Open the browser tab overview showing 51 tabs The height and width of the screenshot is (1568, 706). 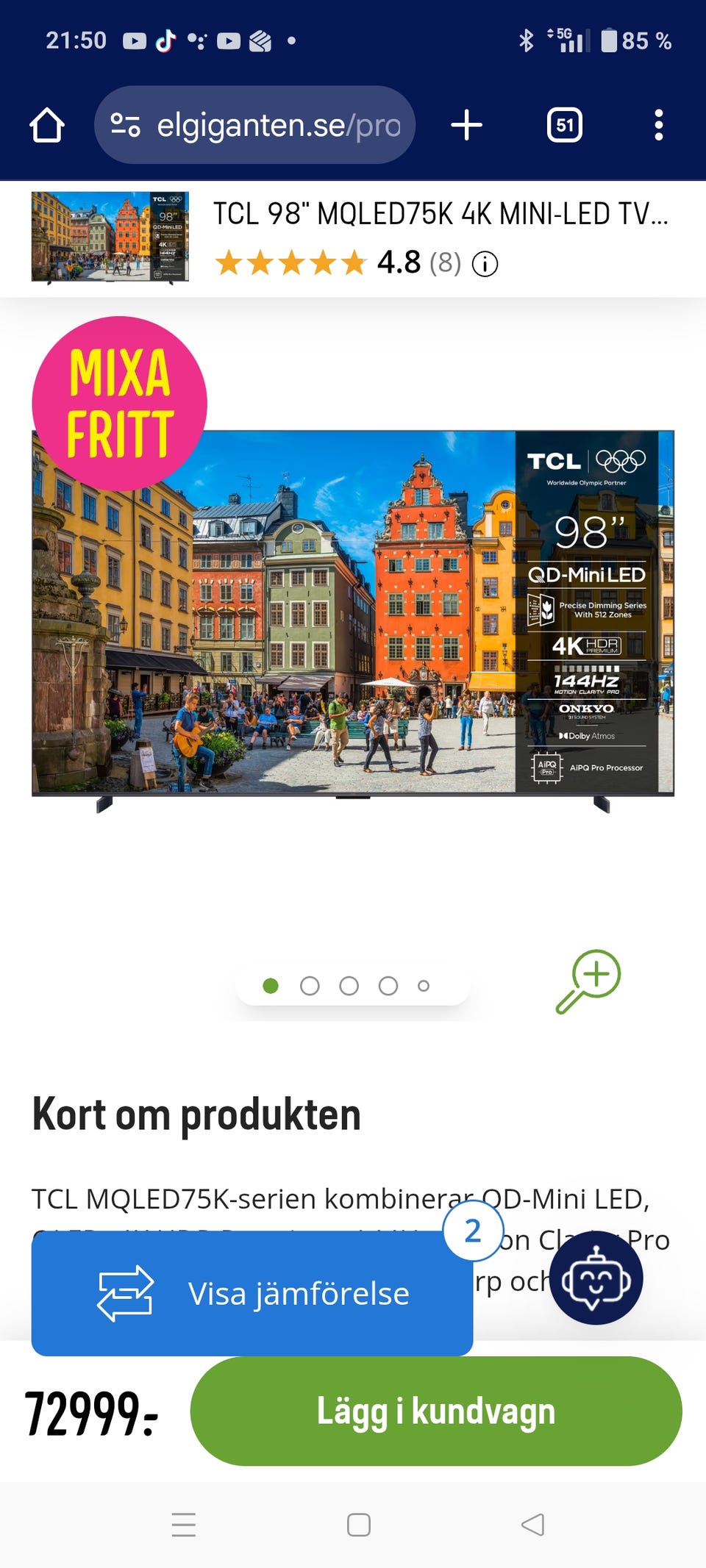(565, 126)
